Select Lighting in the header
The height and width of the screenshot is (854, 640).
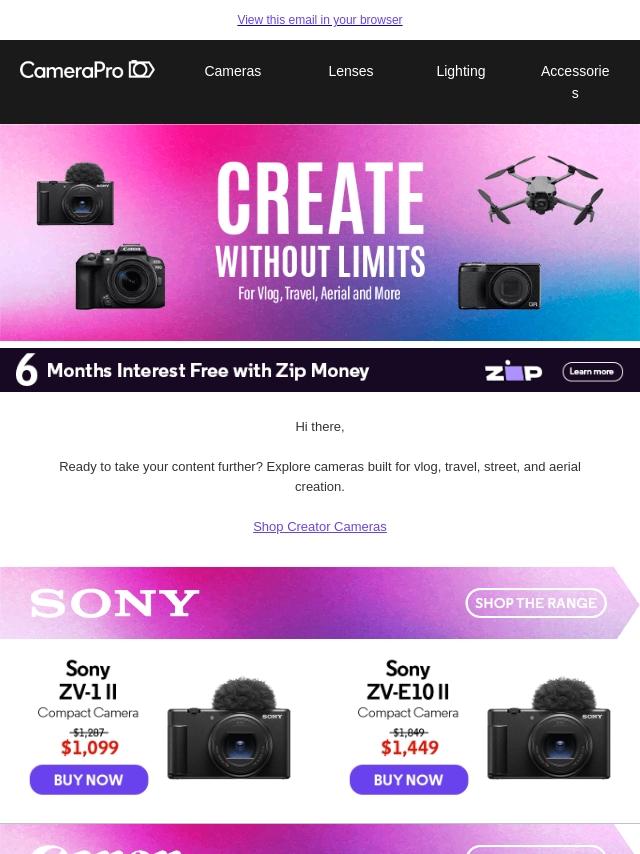[461, 71]
